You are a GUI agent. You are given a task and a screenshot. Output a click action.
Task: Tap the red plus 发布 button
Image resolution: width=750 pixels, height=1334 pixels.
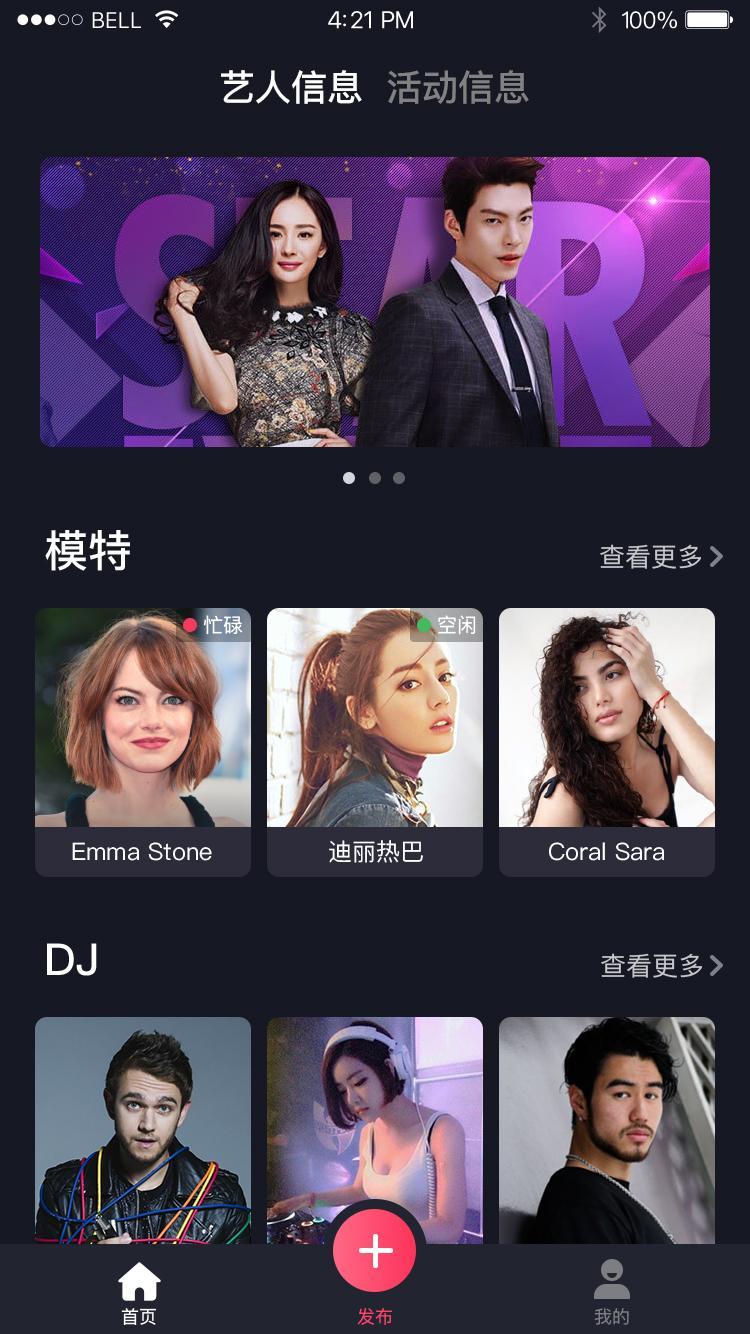(376, 1252)
